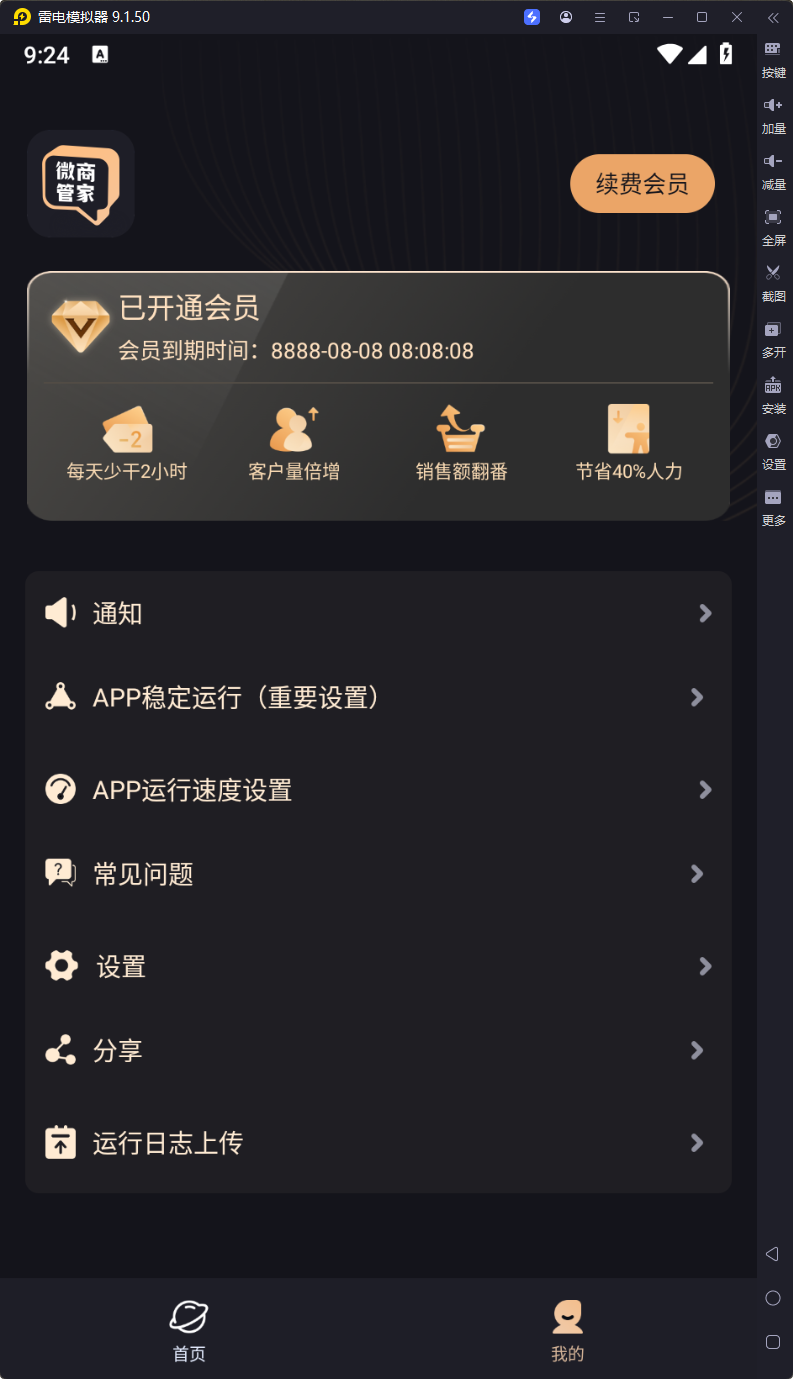793x1379 pixels.
Task: Expand the 常见问题 item
Action: [x=697, y=873]
